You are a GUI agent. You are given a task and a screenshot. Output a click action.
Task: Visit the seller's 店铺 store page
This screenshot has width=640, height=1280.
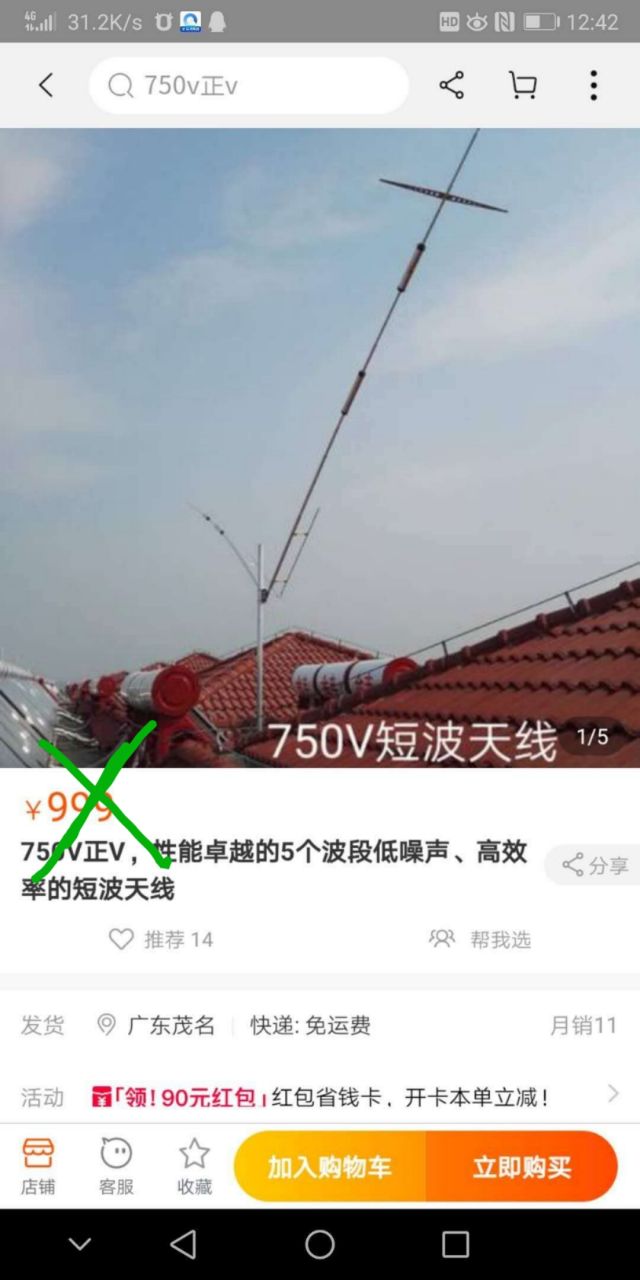click(x=38, y=1166)
